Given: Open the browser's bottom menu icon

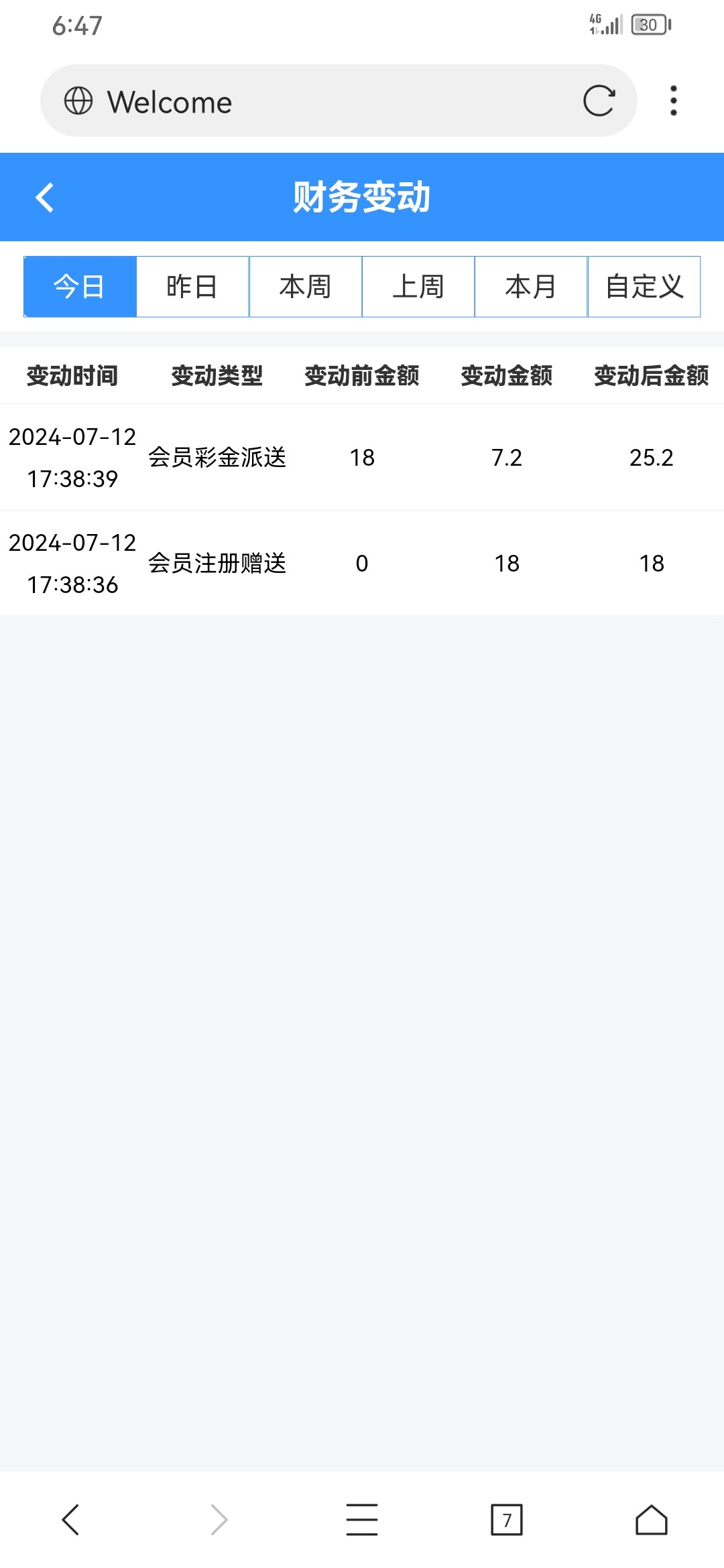Looking at the screenshot, I should click(x=362, y=1520).
